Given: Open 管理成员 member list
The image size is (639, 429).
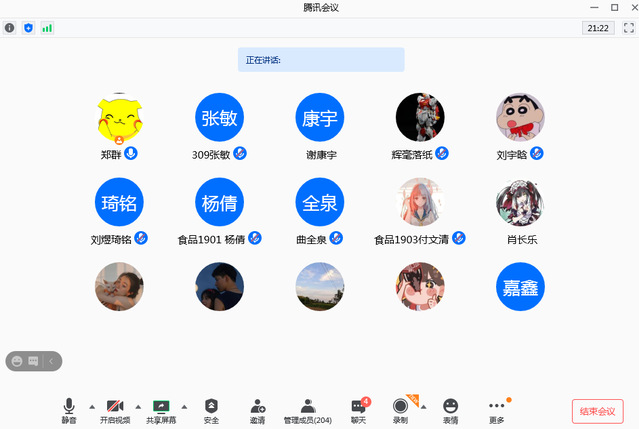Looking at the screenshot, I should [307, 409].
